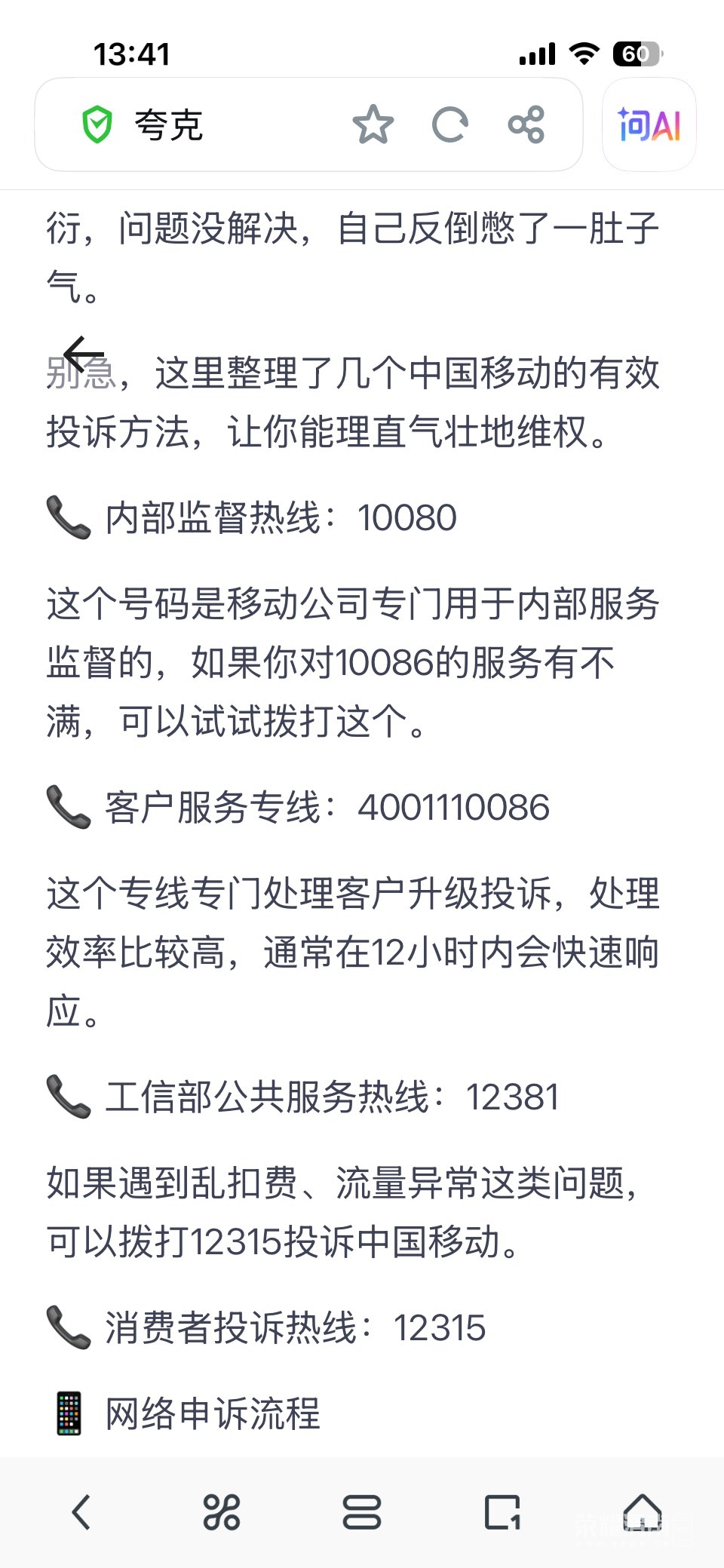Viewport: 724px width, 1568px height.
Task: Open the browser menu grid icon
Action: coord(222,1511)
